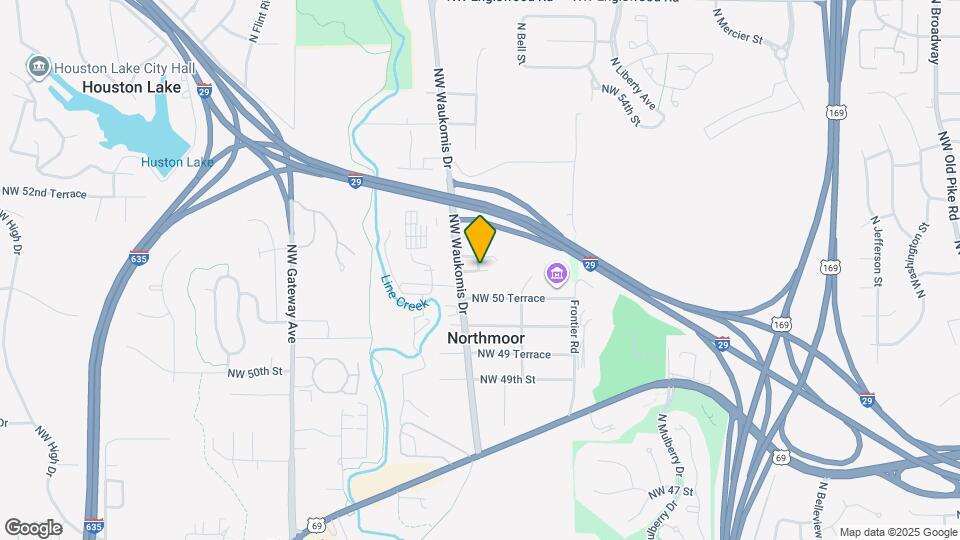Open the Houston Lake City Hall place icon
960x540 pixels.
pyautogui.click(x=39, y=67)
